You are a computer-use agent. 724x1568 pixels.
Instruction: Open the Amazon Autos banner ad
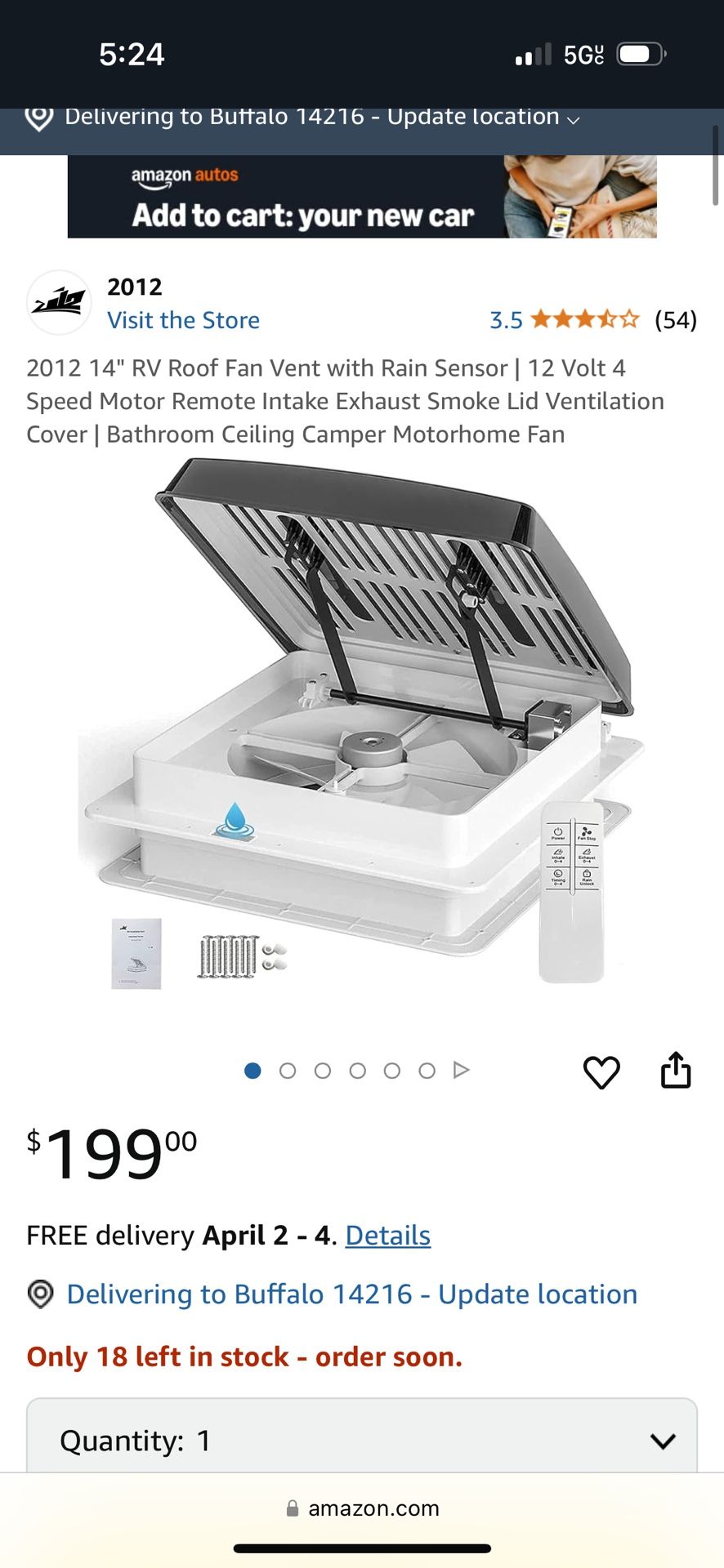click(x=361, y=197)
